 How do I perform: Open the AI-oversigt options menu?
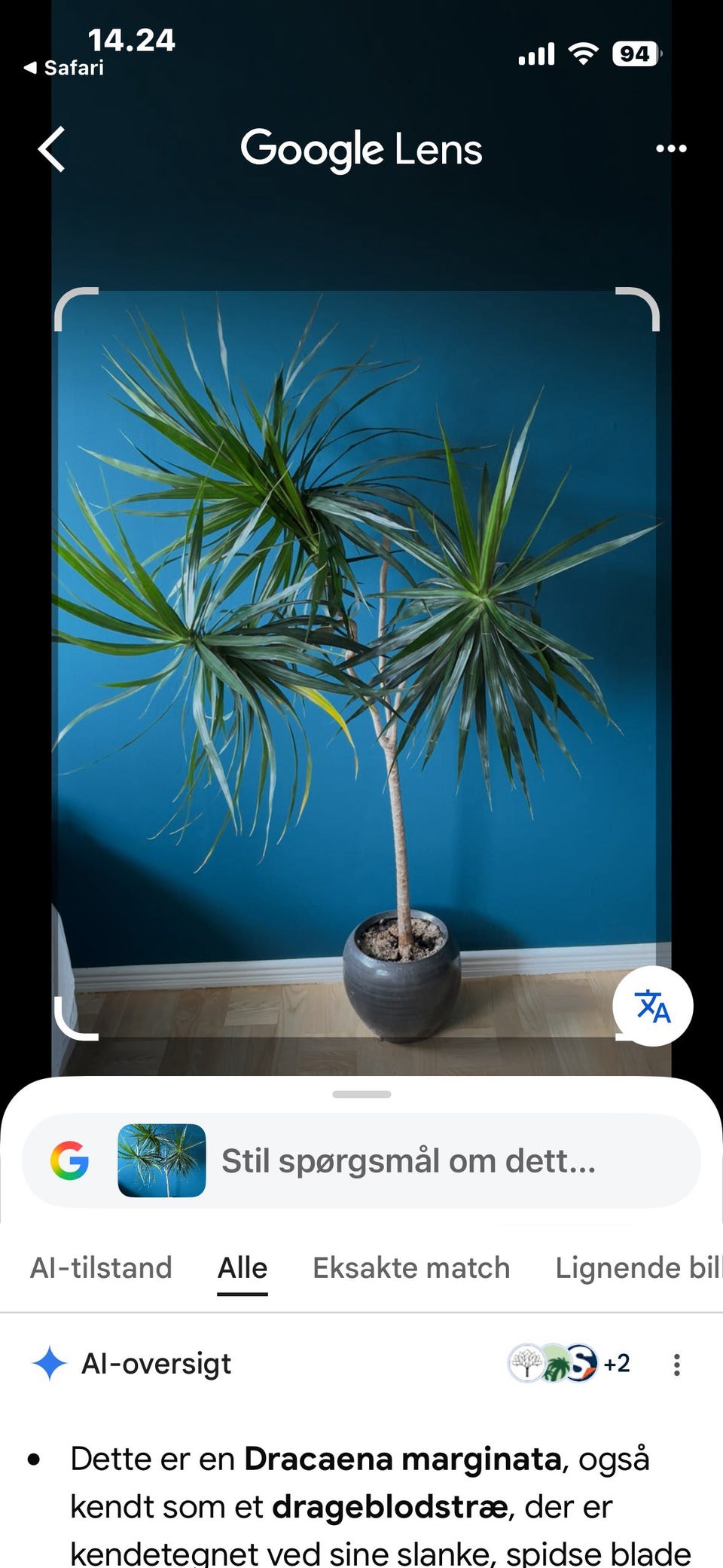click(x=677, y=1365)
